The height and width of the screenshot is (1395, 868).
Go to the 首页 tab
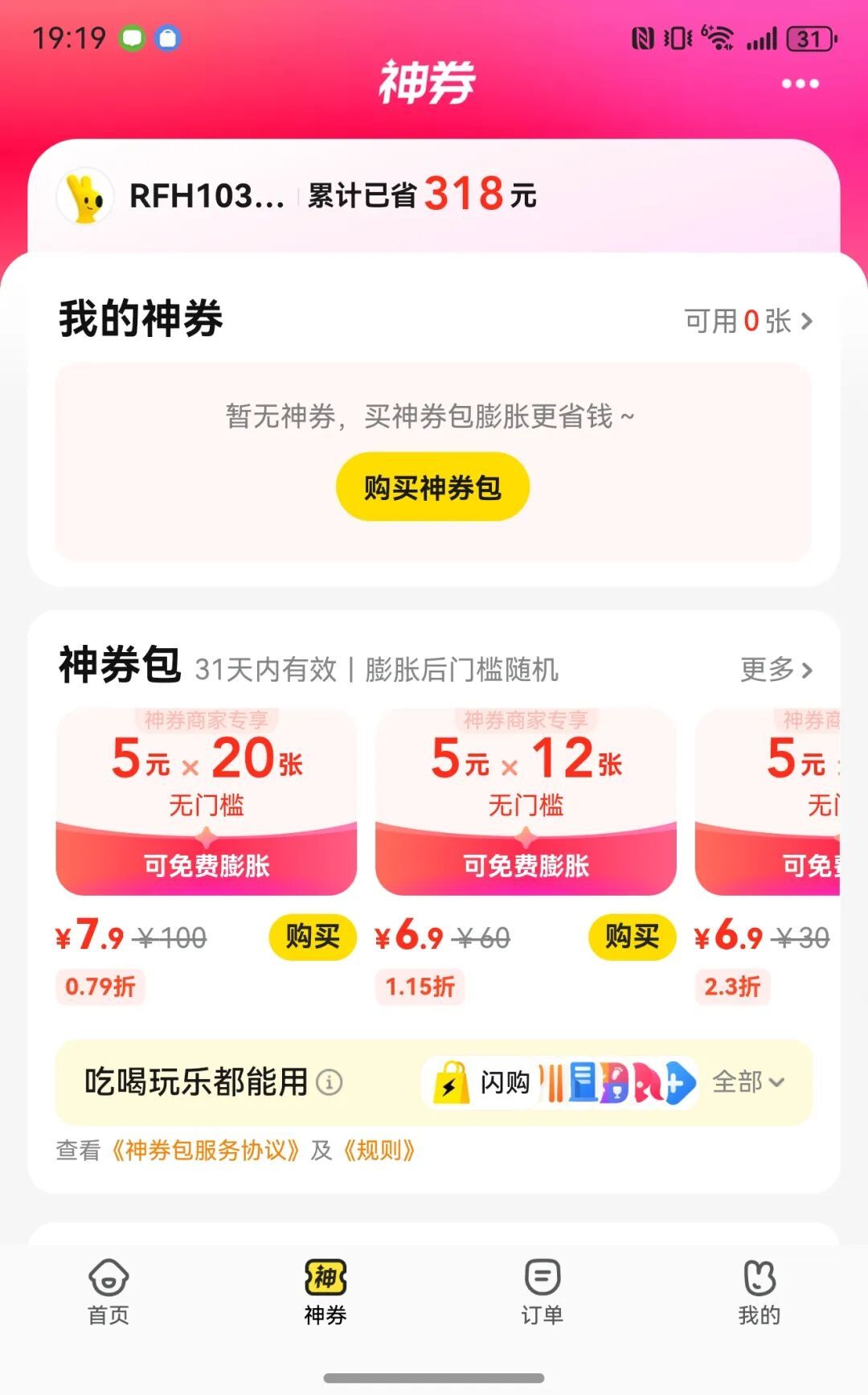pyautogui.click(x=108, y=1291)
